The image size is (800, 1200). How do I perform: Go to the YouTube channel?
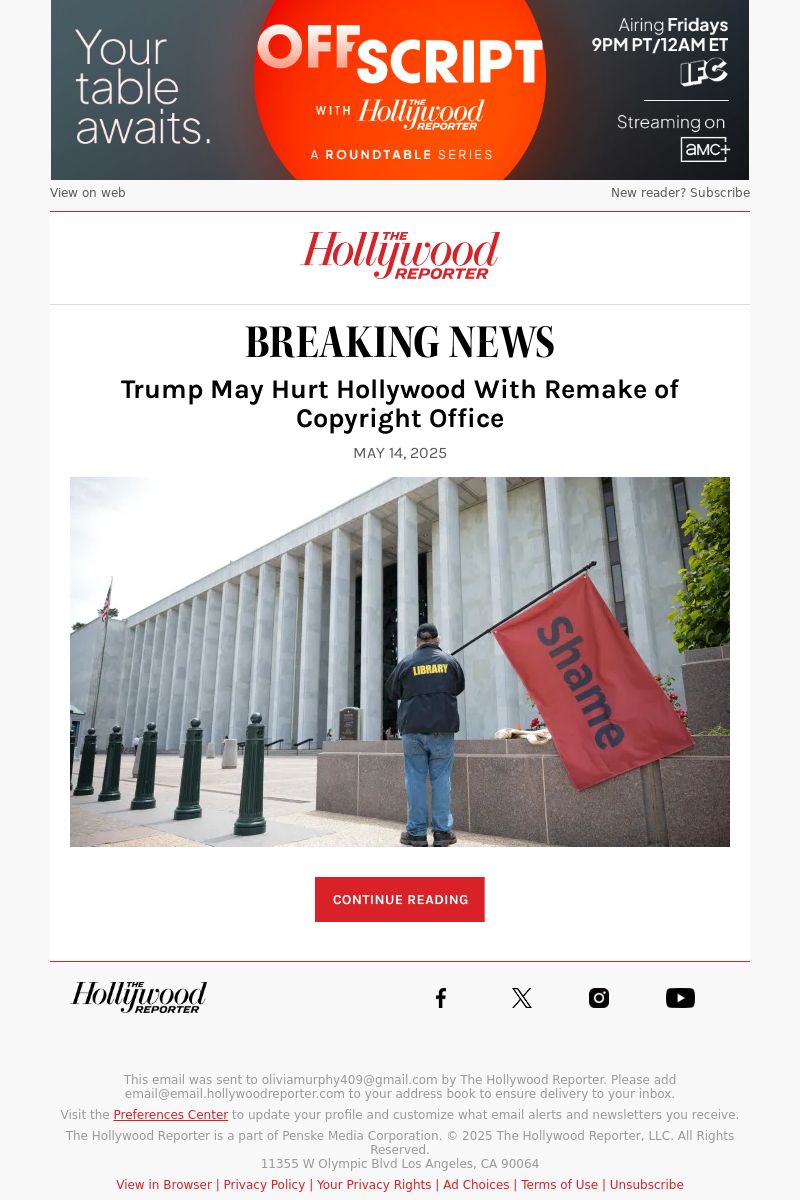click(x=680, y=998)
